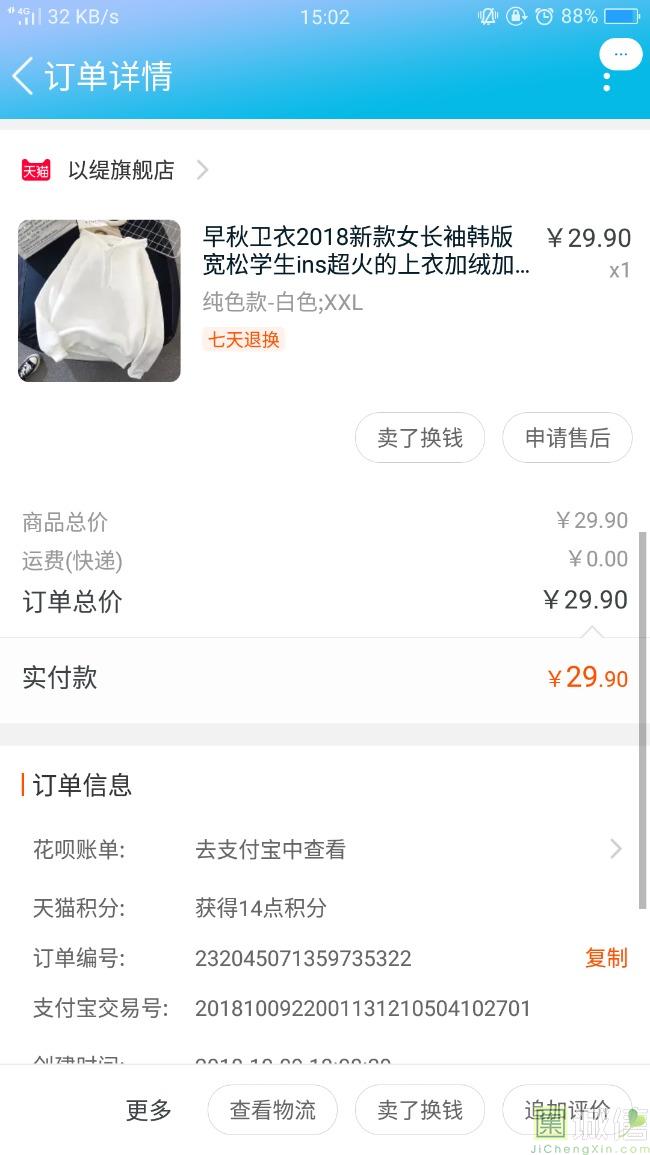
Task: Tap 卖了换钱 beside 查看物流
Action: tap(420, 1110)
